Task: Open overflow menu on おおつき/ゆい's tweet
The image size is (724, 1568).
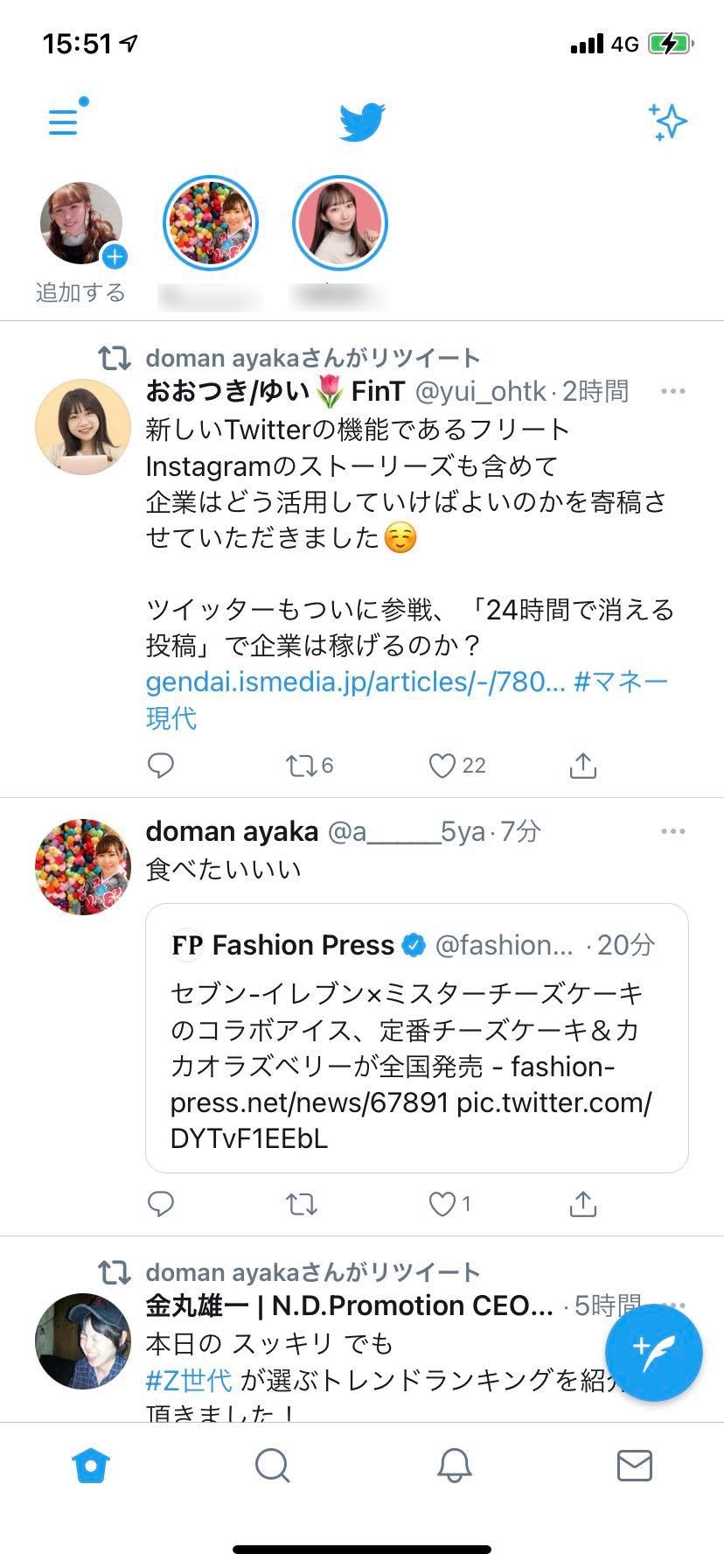Action: click(x=672, y=391)
